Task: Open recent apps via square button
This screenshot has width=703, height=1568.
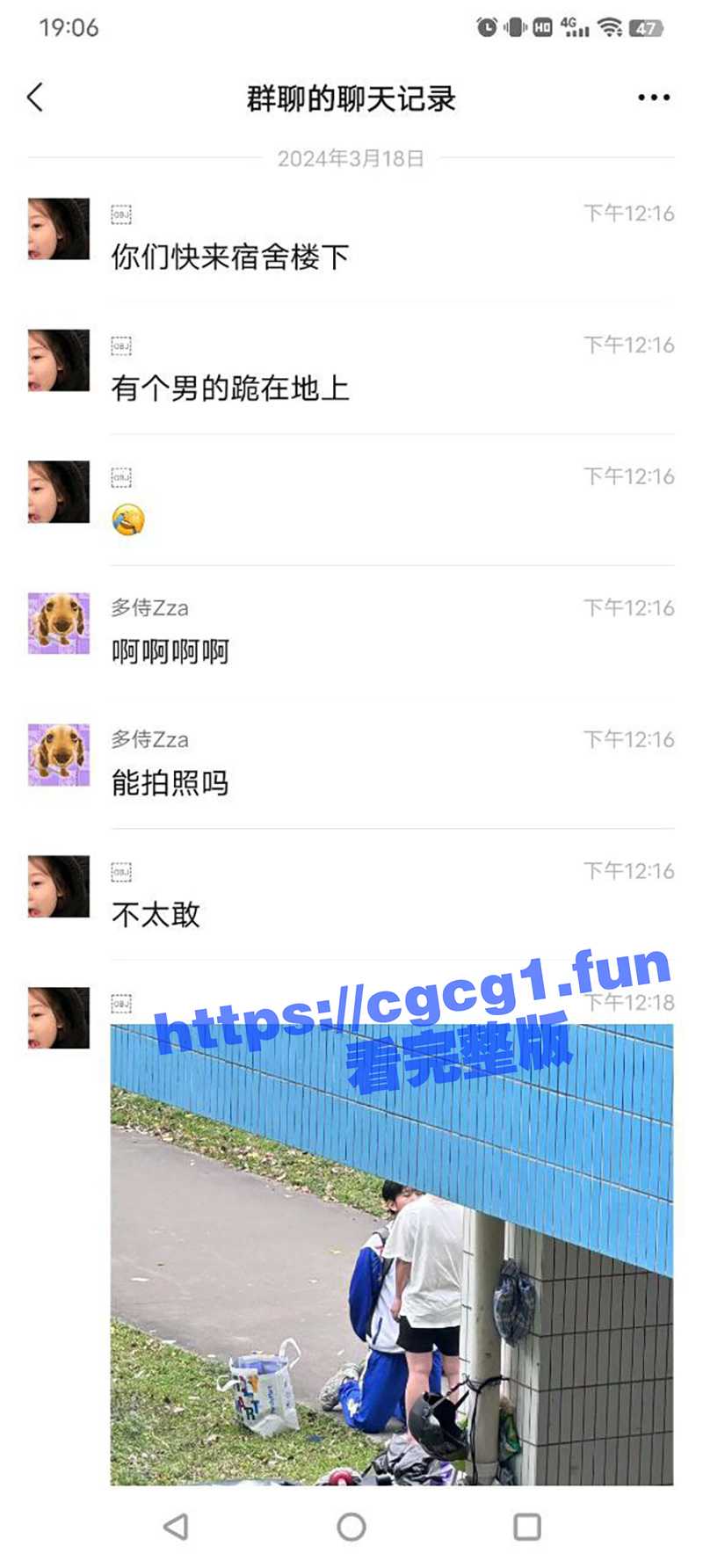Action: [x=527, y=1527]
